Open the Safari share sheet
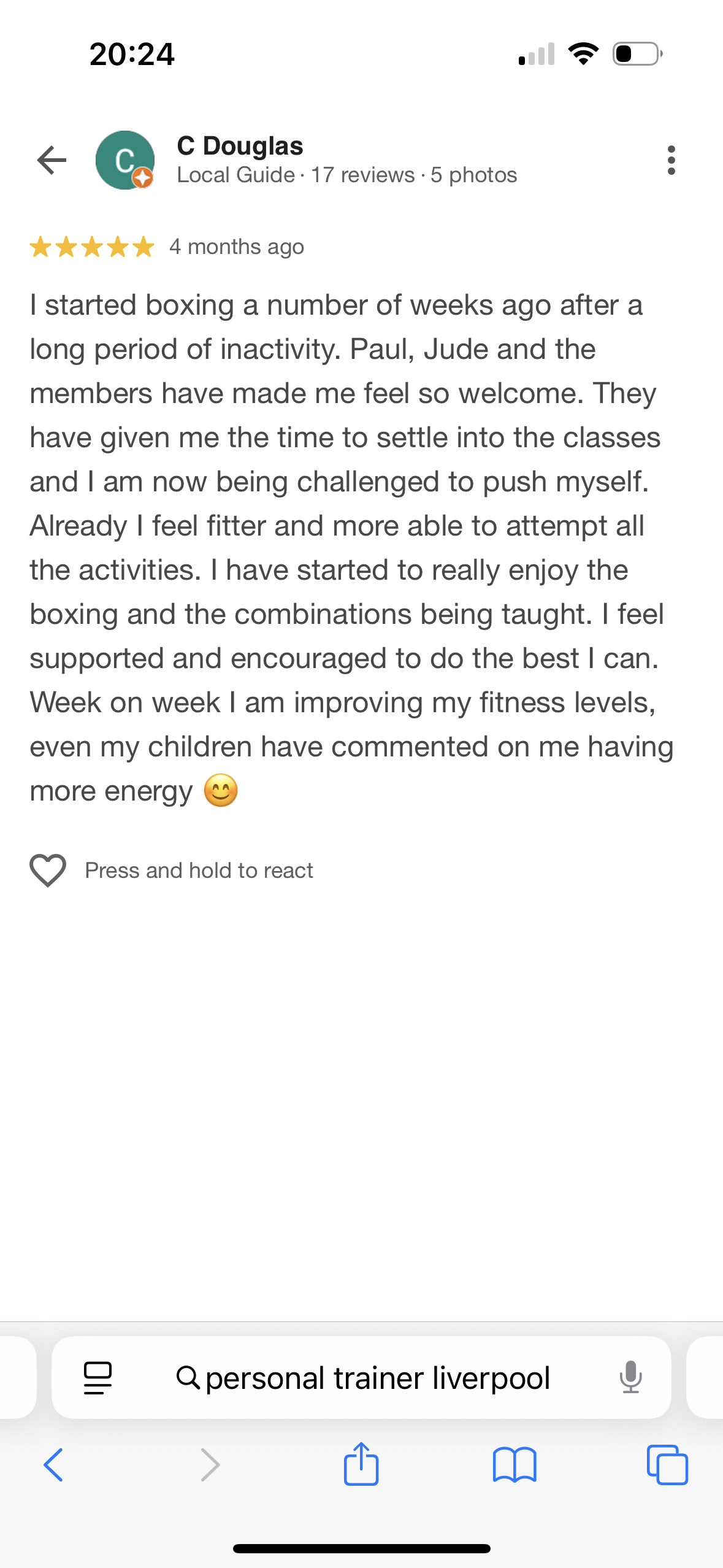This screenshot has width=723, height=1568. [361, 1465]
